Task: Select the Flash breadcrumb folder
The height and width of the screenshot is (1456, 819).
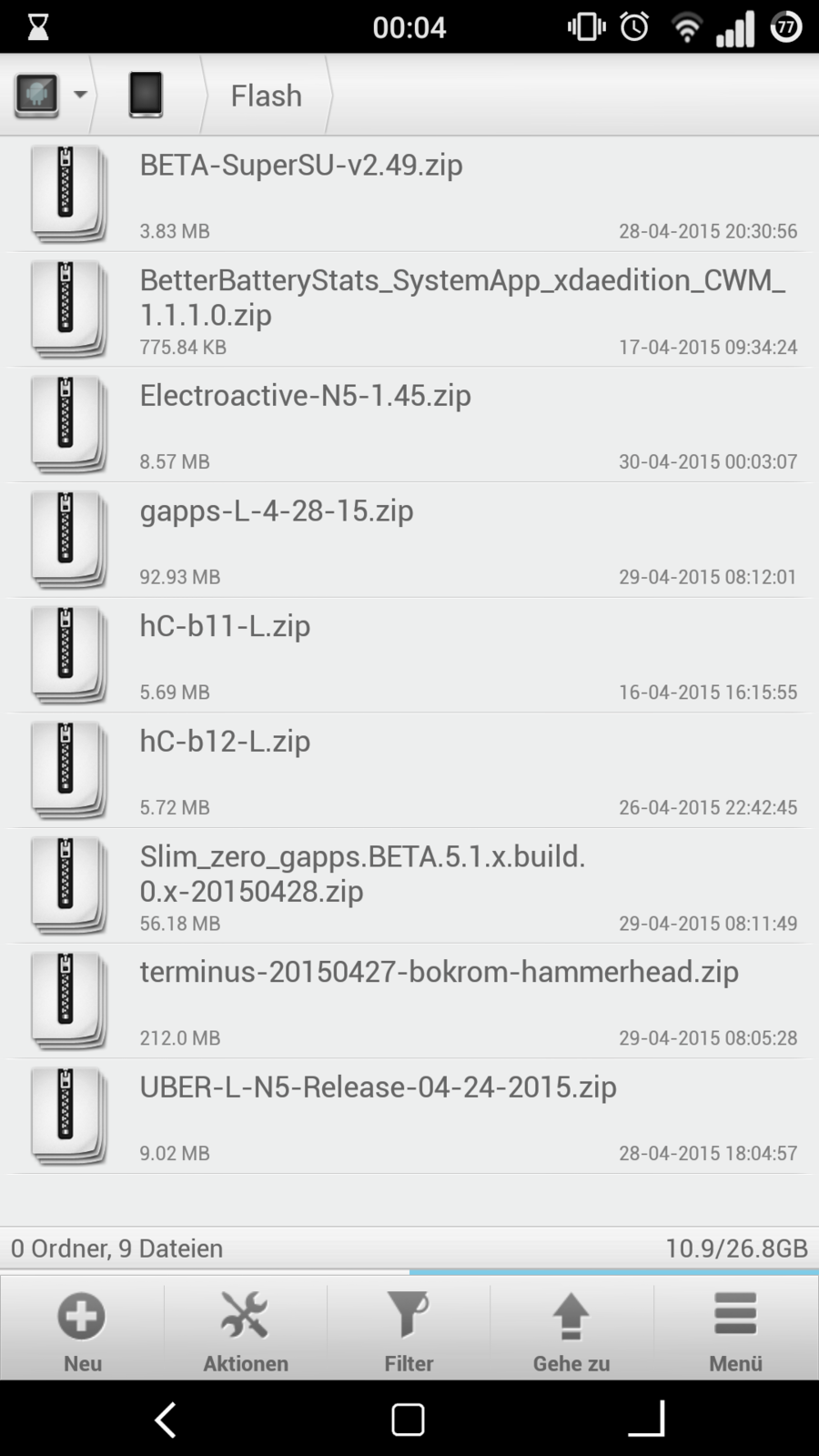Action: 266,96
